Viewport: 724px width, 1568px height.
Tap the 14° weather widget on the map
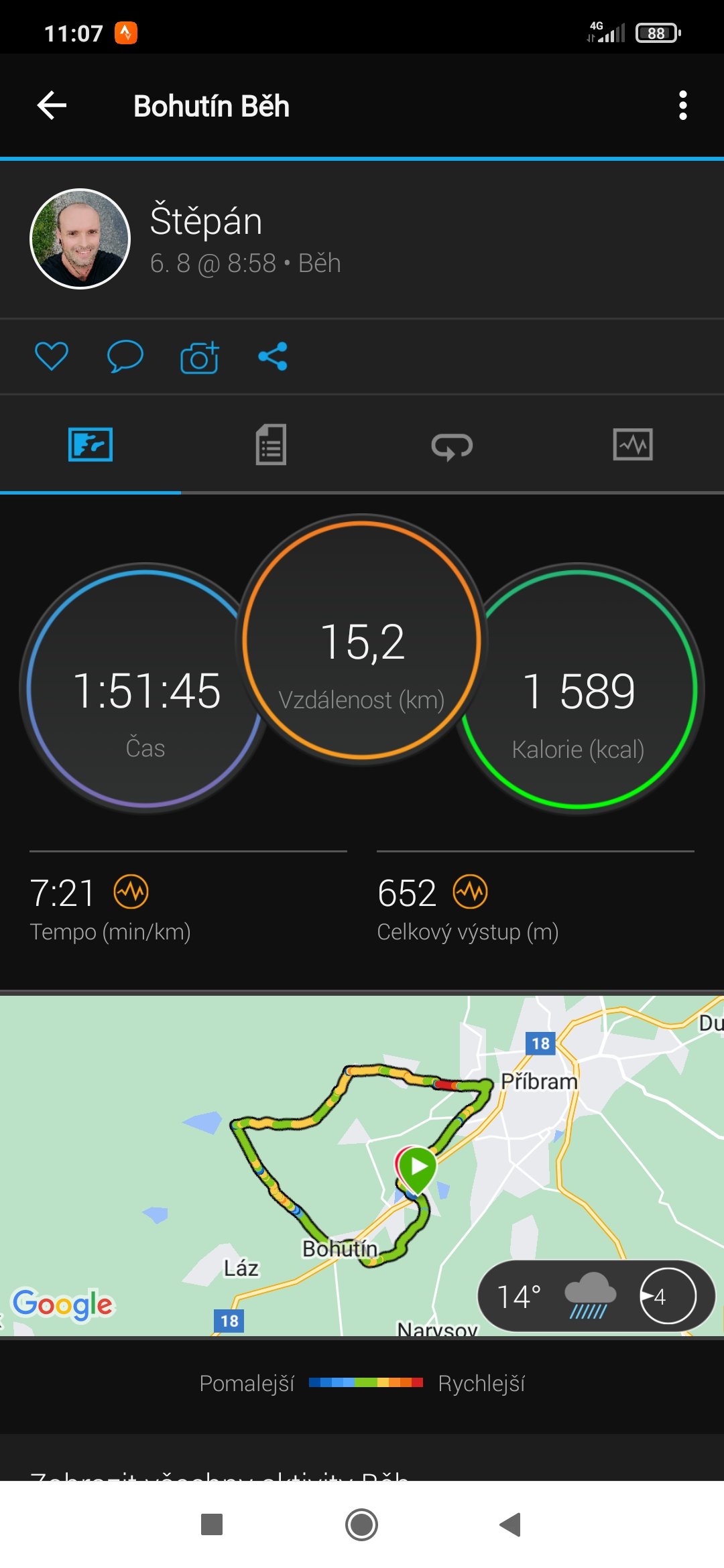[x=596, y=1296]
